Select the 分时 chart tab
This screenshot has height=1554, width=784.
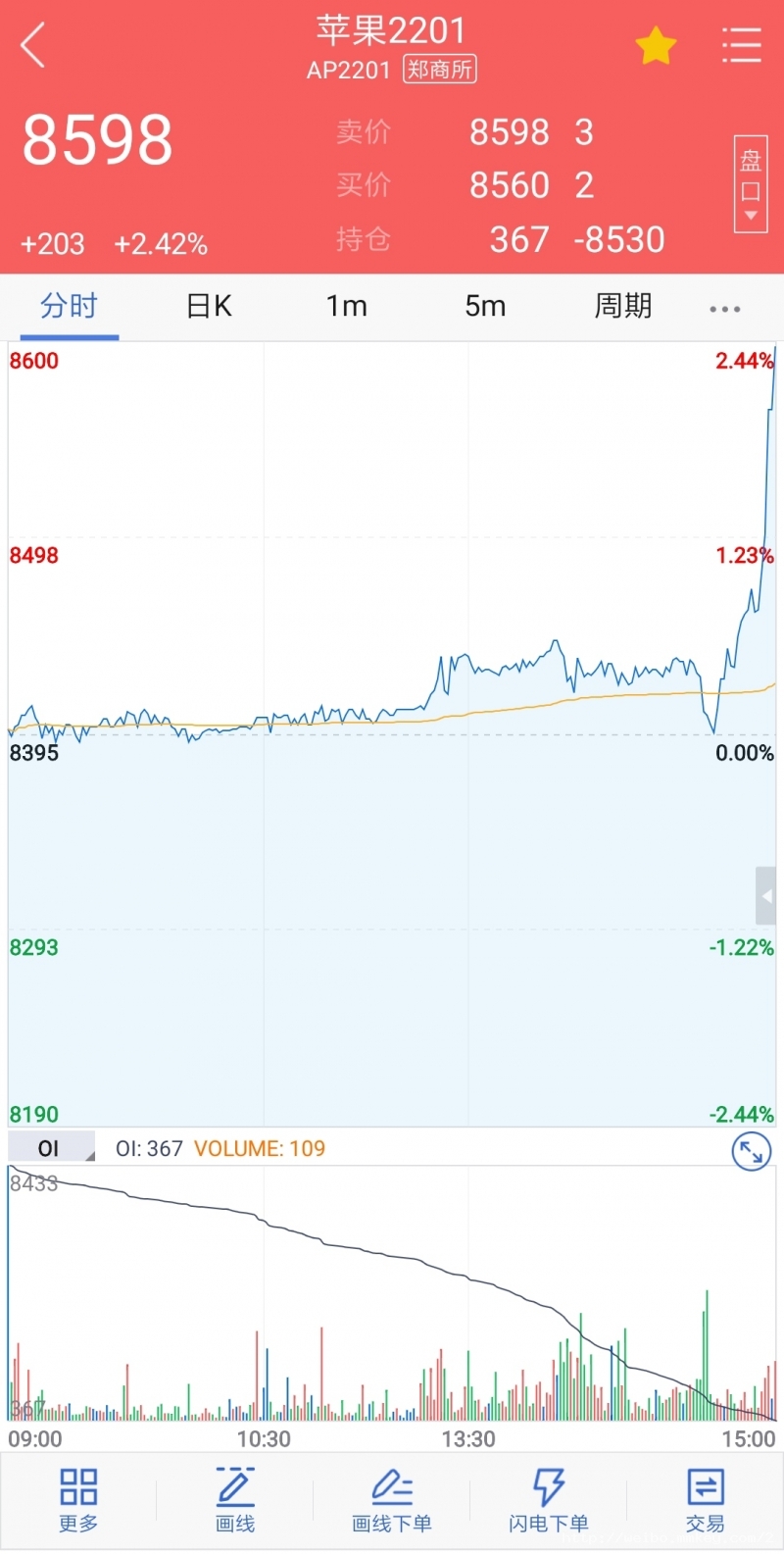[69, 307]
